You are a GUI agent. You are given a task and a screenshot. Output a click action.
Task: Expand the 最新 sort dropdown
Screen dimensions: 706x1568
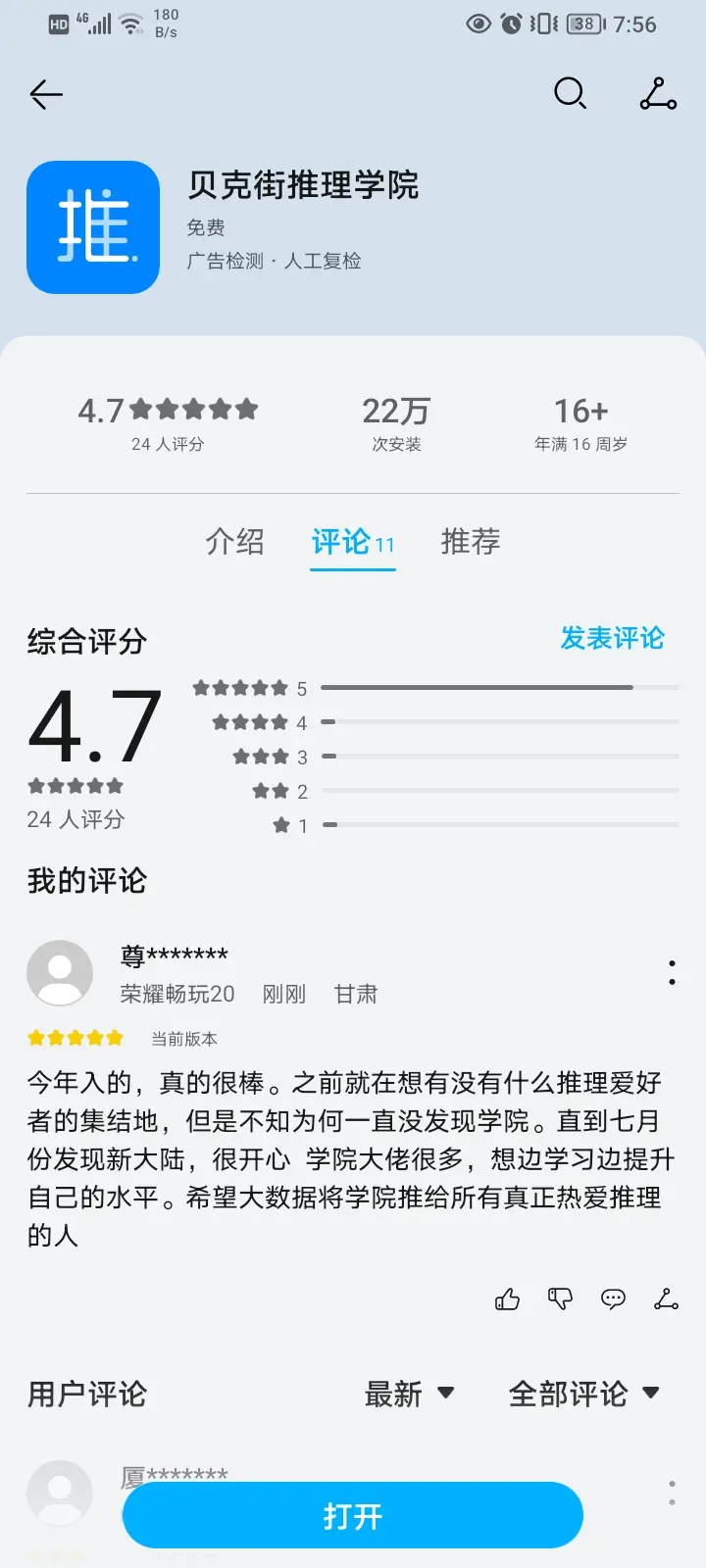click(409, 1394)
